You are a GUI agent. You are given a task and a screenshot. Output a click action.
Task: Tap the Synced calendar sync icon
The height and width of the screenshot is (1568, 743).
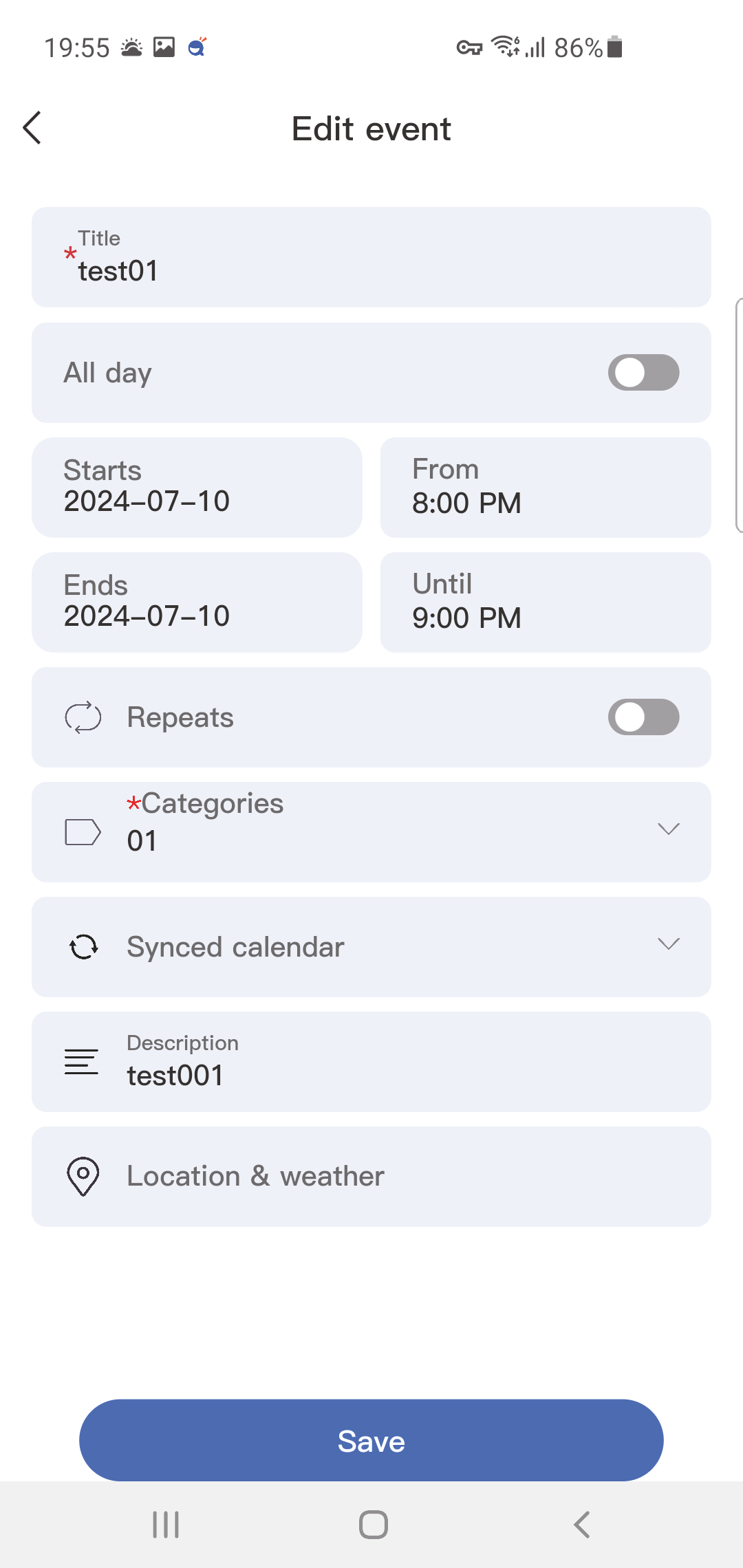(x=83, y=946)
